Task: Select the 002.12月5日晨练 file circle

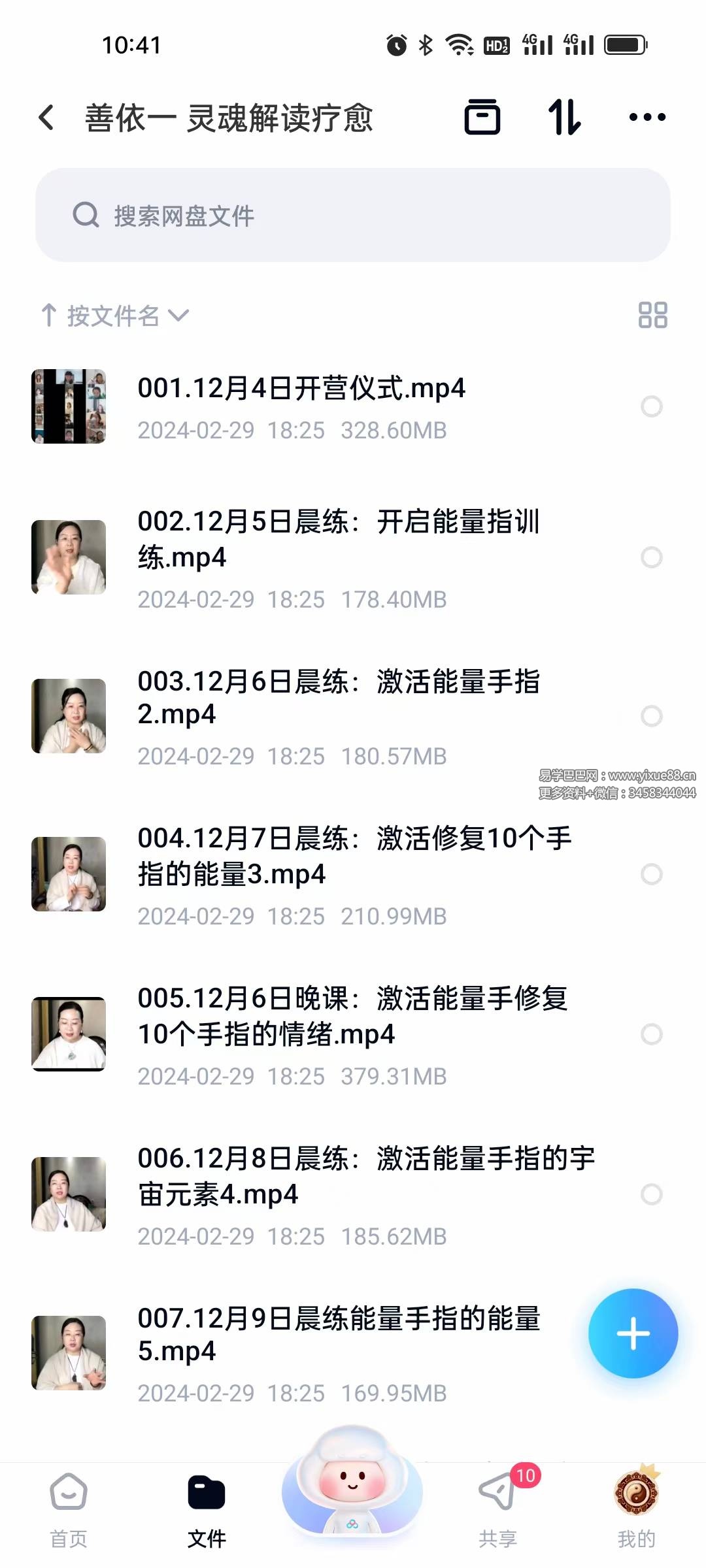Action: (651, 557)
